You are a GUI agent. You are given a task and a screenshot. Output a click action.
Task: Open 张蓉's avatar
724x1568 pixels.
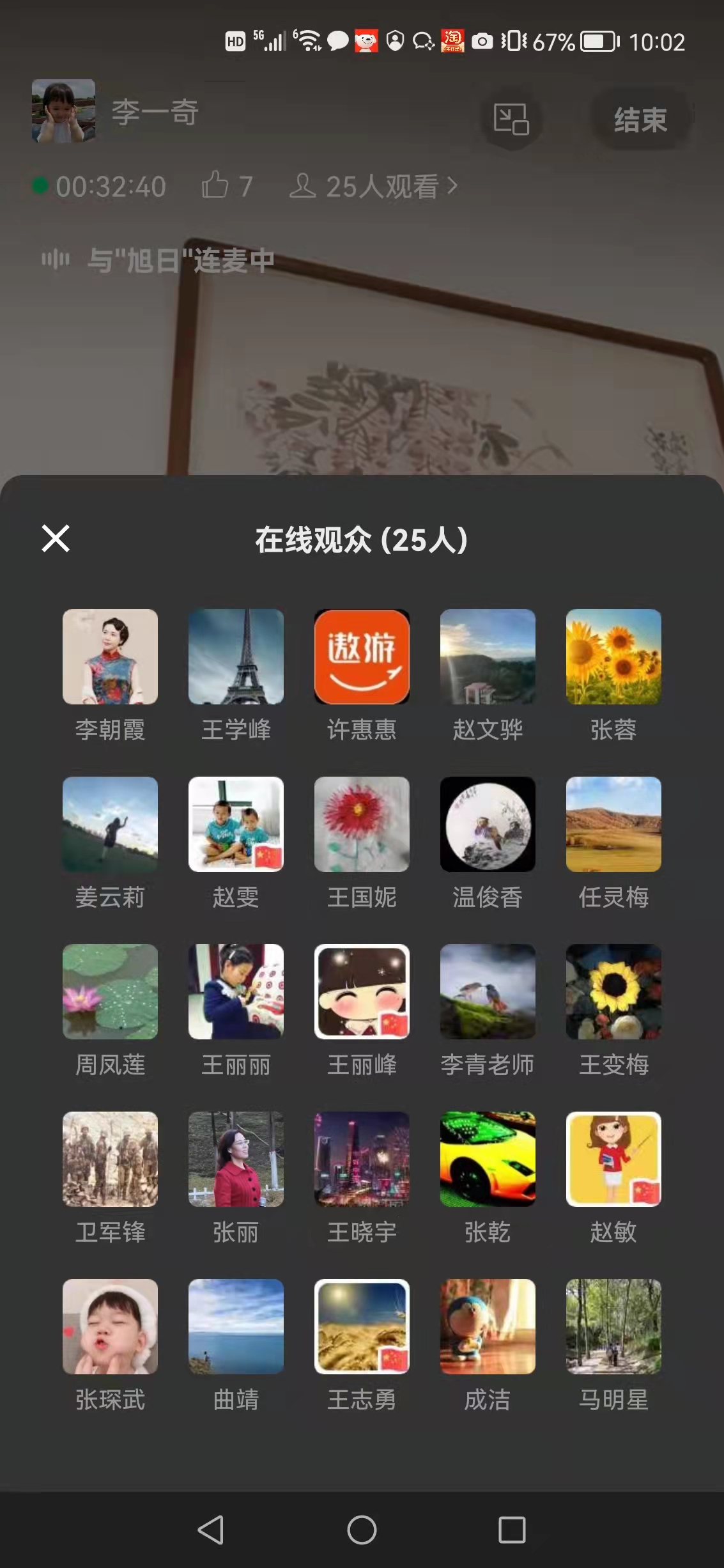pos(613,656)
